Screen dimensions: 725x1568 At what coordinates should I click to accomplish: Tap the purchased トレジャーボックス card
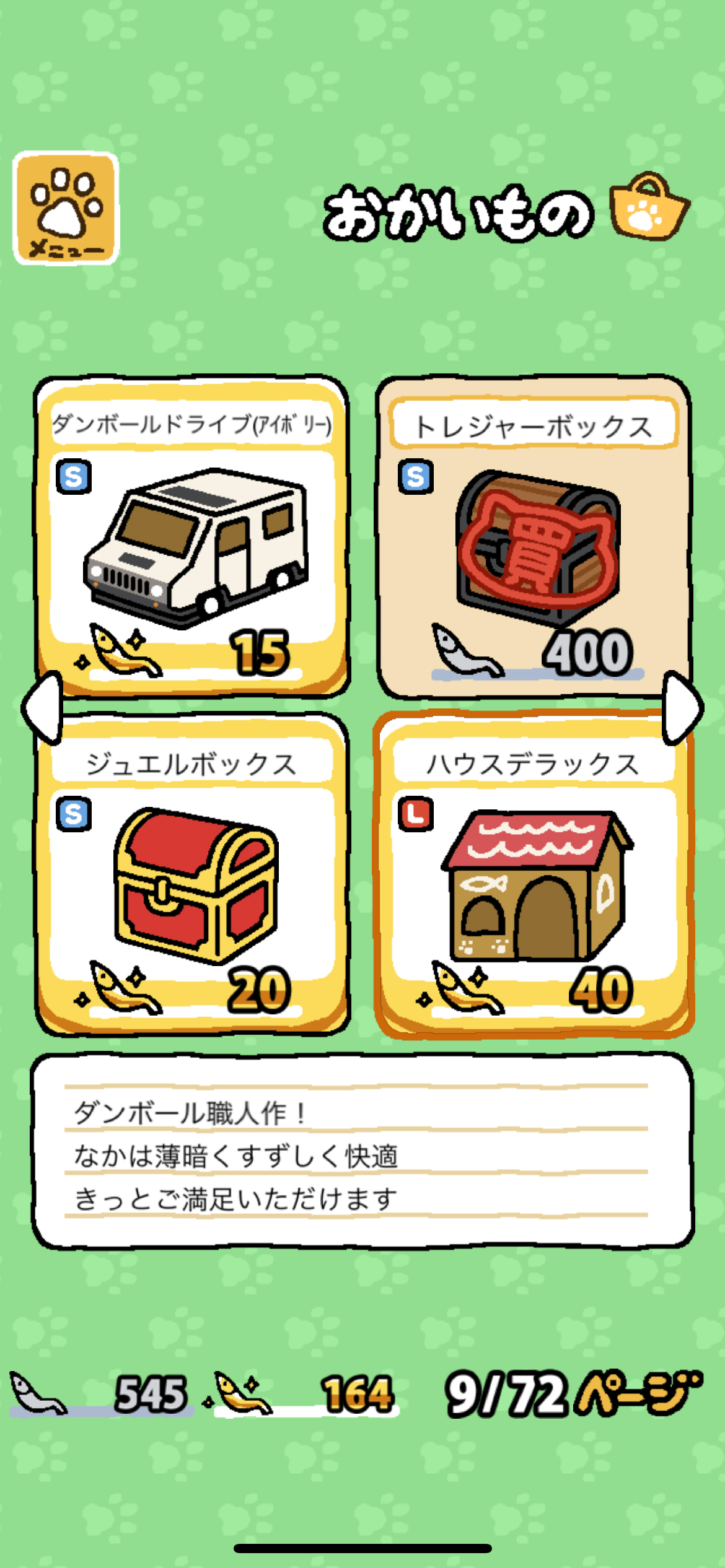(x=534, y=536)
